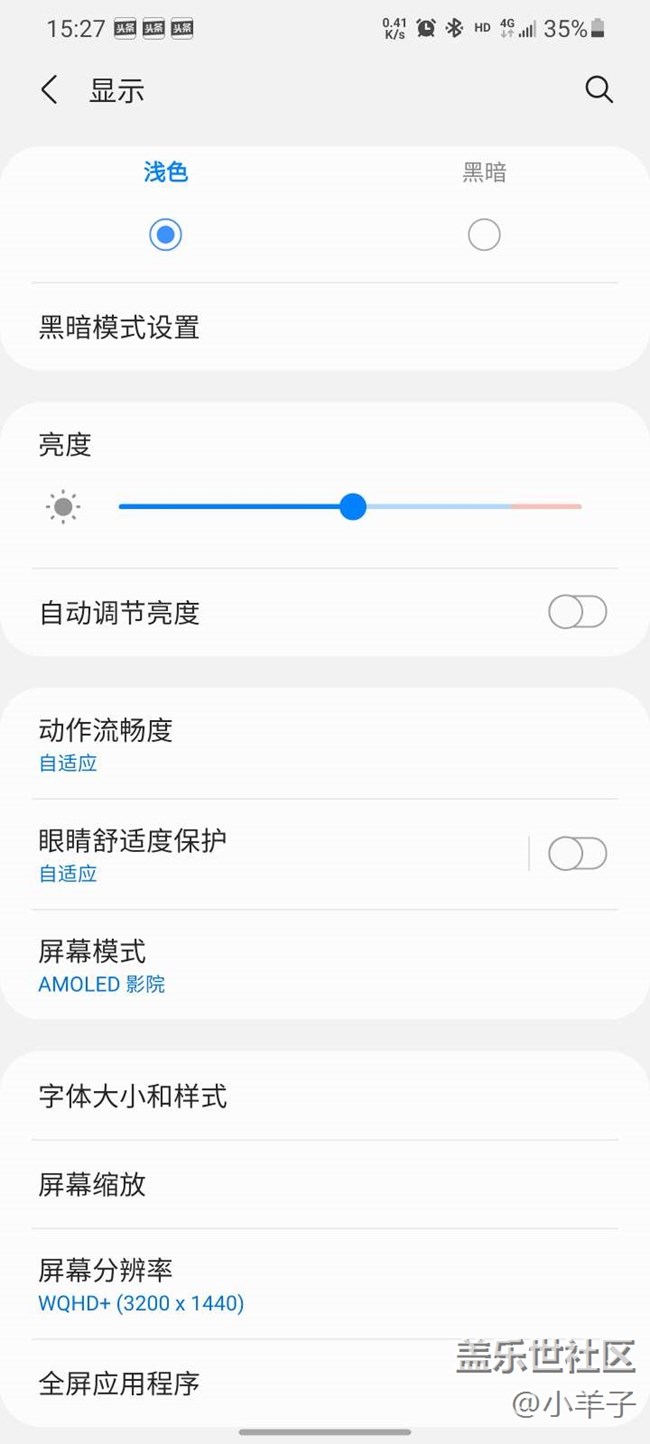The height and width of the screenshot is (1444, 650).
Task: Open the 眼睛舒适度保护 settings row
Action: (x=133, y=854)
